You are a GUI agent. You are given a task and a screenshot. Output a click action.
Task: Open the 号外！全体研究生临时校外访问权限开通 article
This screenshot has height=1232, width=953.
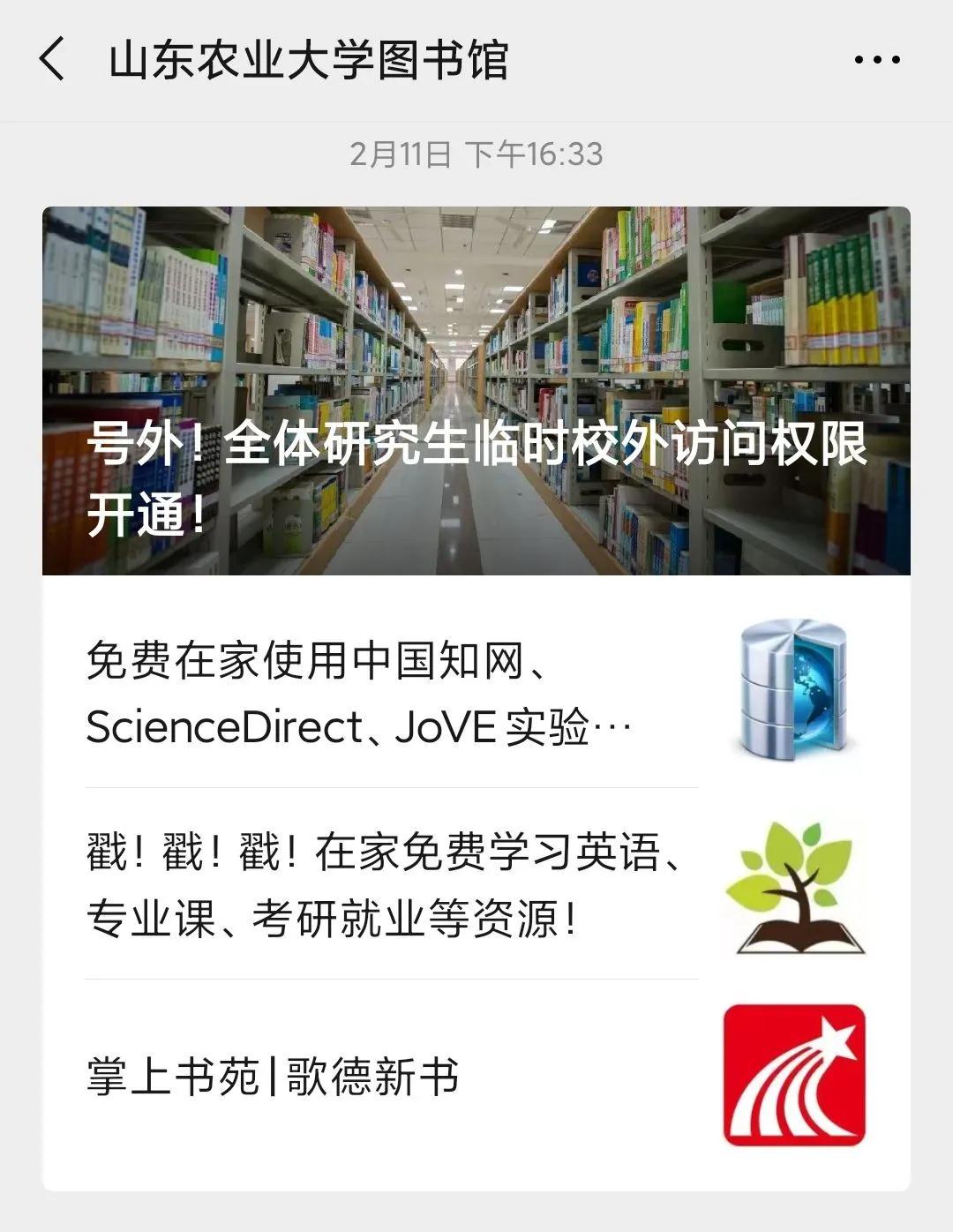tap(476, 391)
